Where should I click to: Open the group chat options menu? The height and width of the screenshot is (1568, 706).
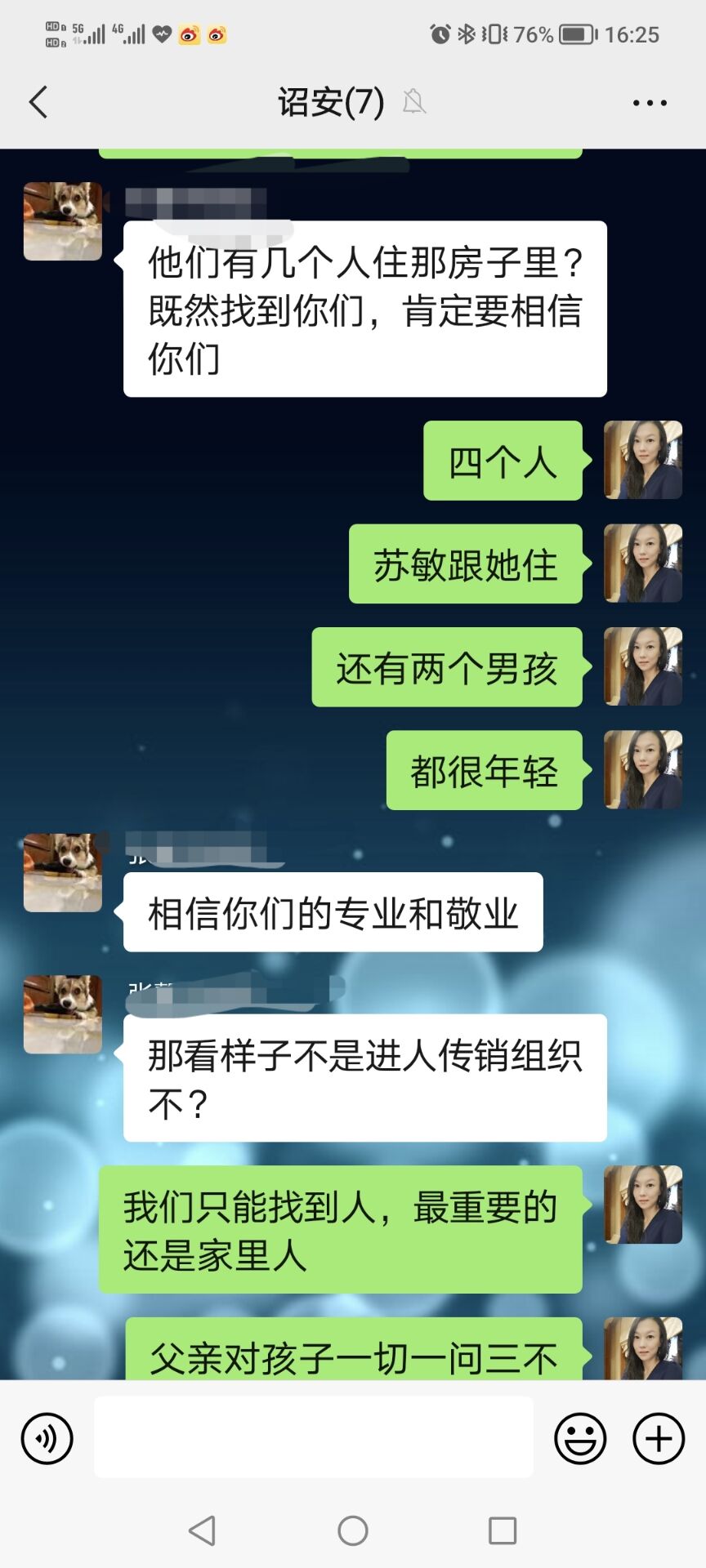(650, 103)
